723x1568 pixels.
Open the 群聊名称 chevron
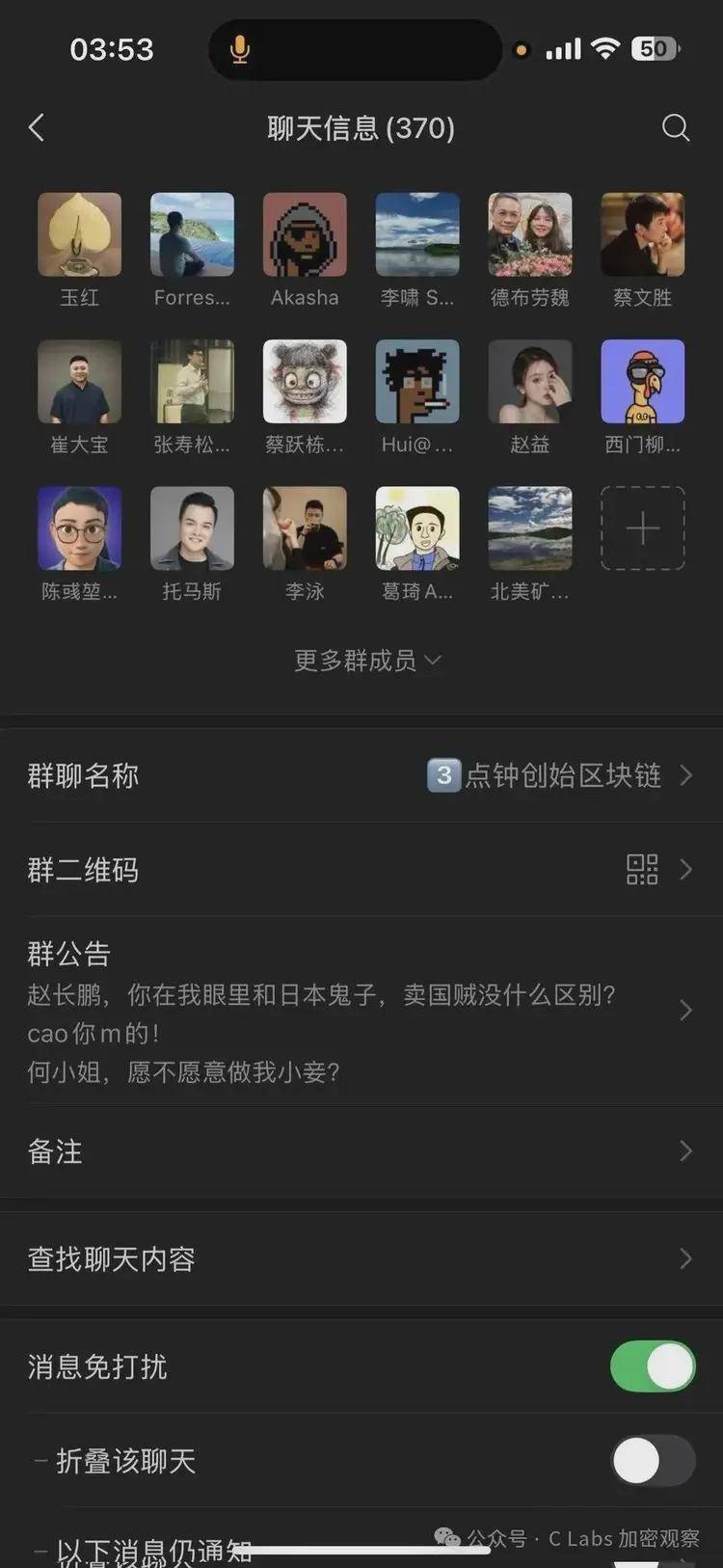(685, 774)
